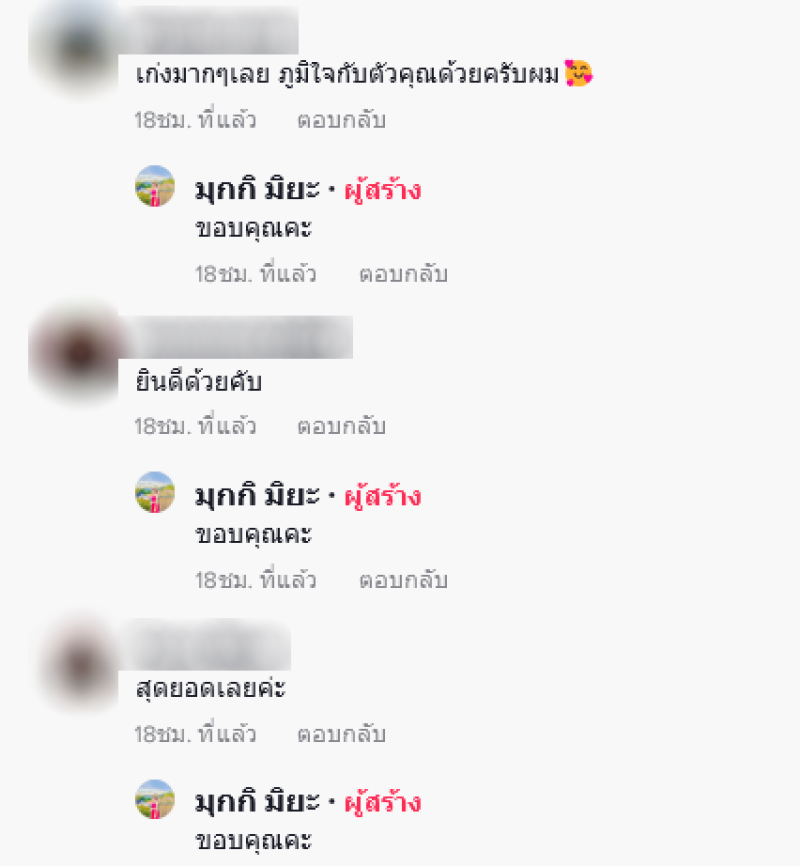The height and width of the screenshot is (866, 800).
Task: Reply to creator's ขอบคุณคะ under the "เก่งมากๆเลย" comment
Action: click(x=403, y=275)
